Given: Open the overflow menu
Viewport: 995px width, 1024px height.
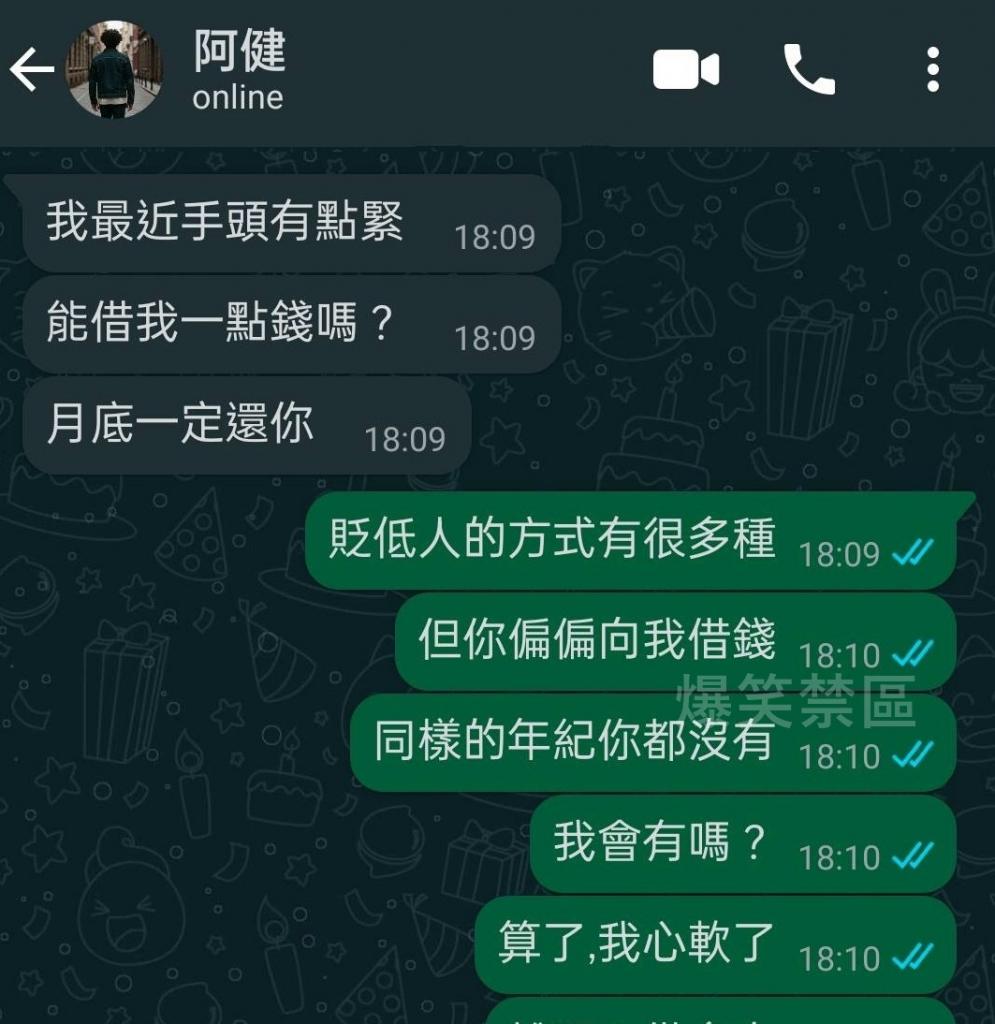Looking at the screenshot, I should 932,70.
